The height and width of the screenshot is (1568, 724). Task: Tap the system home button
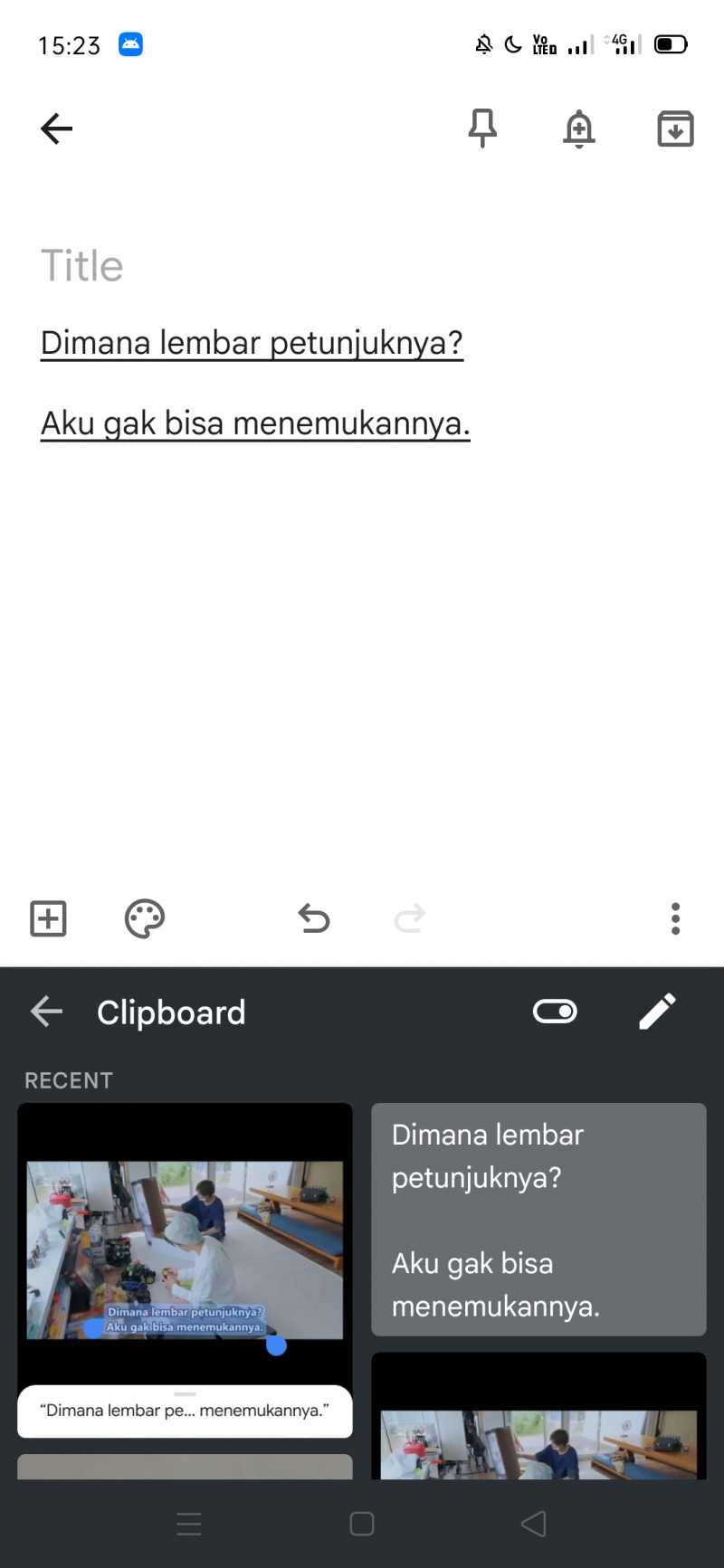point(362,1525)
